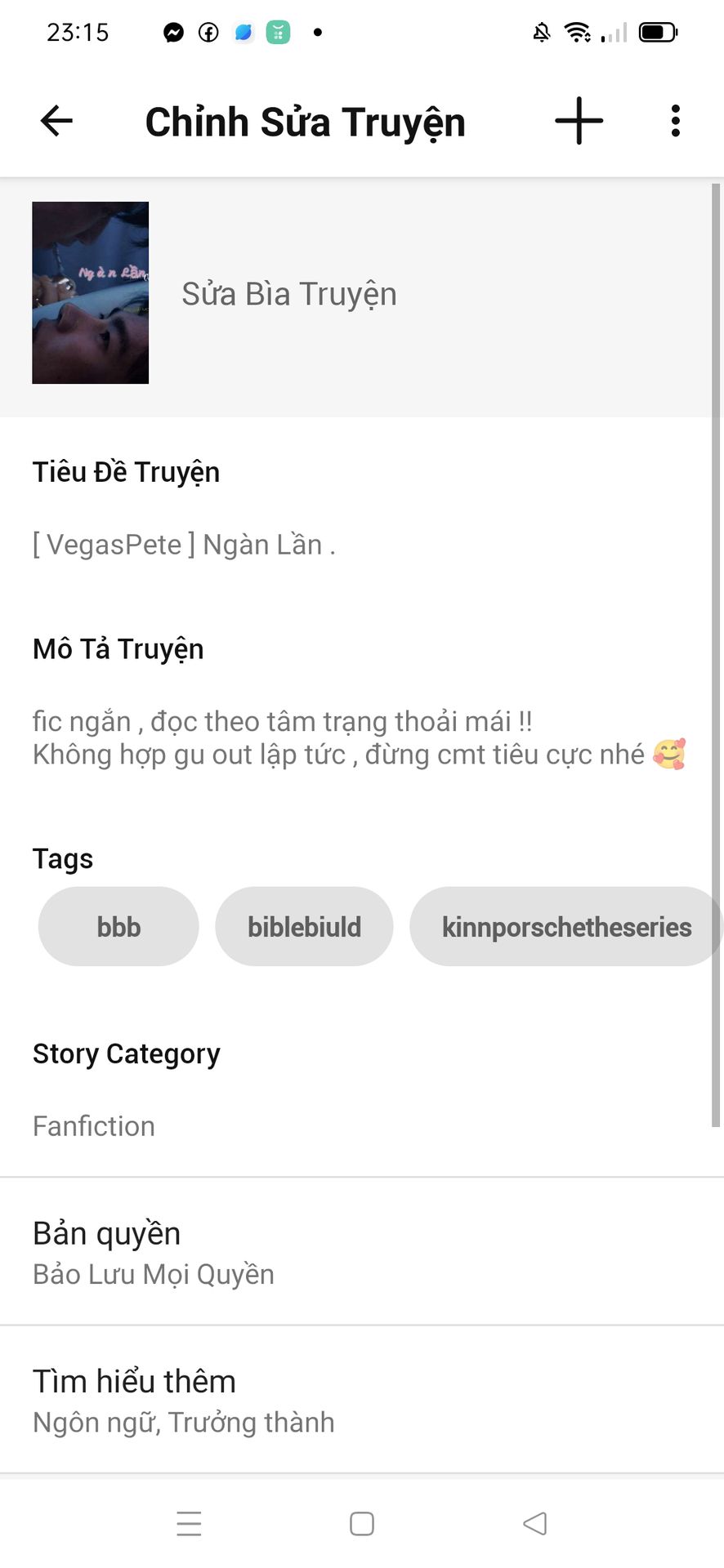The height and width of the screenshot is (1568, 724).
Task: Tap the story cover thumbnail
Action: (90, 292)
